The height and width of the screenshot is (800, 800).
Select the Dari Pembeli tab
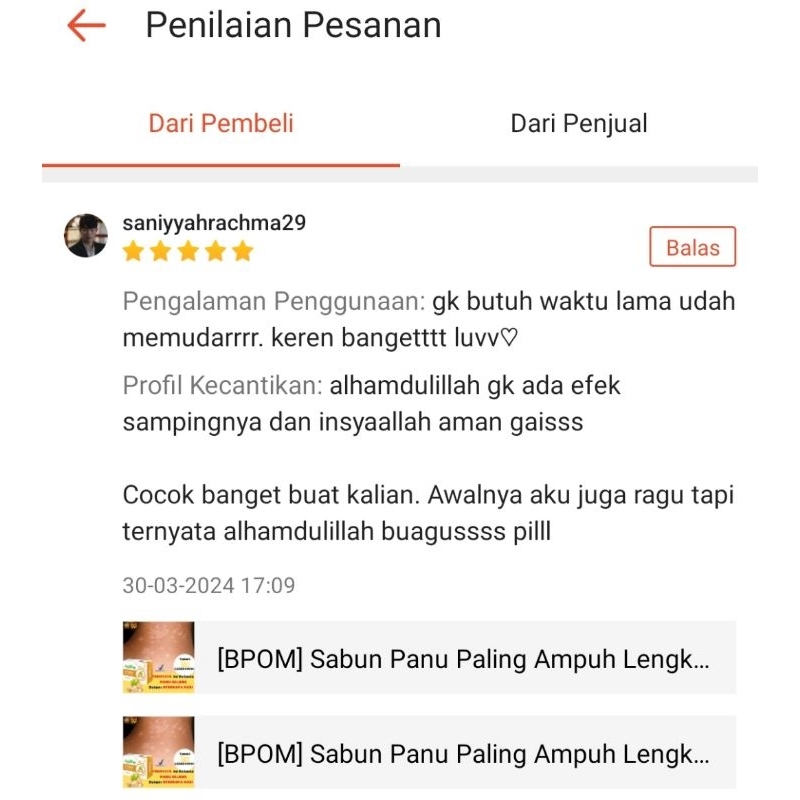coord(221,124)
